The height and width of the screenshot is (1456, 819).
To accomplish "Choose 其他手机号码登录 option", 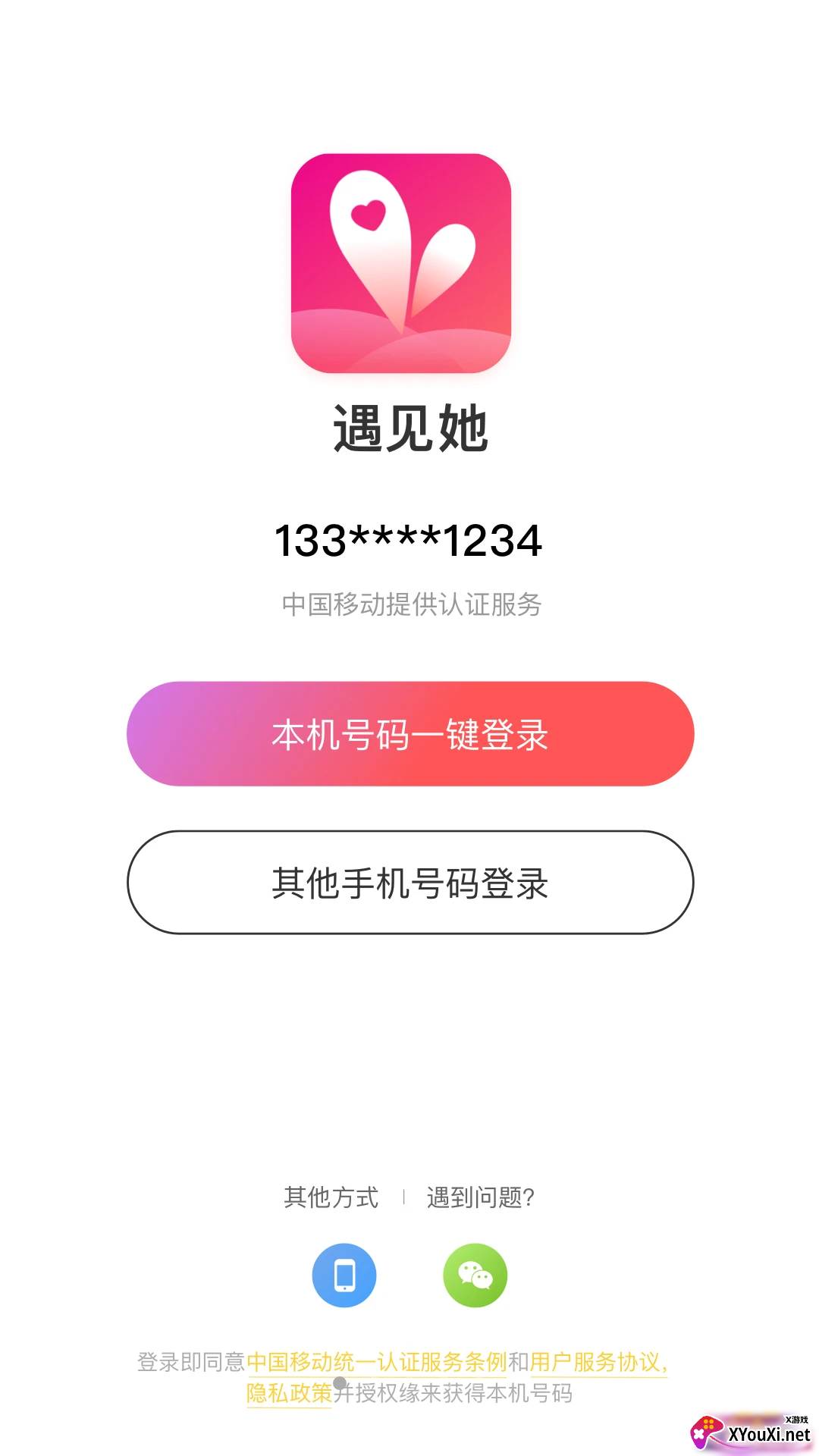I will coord(409,883).
